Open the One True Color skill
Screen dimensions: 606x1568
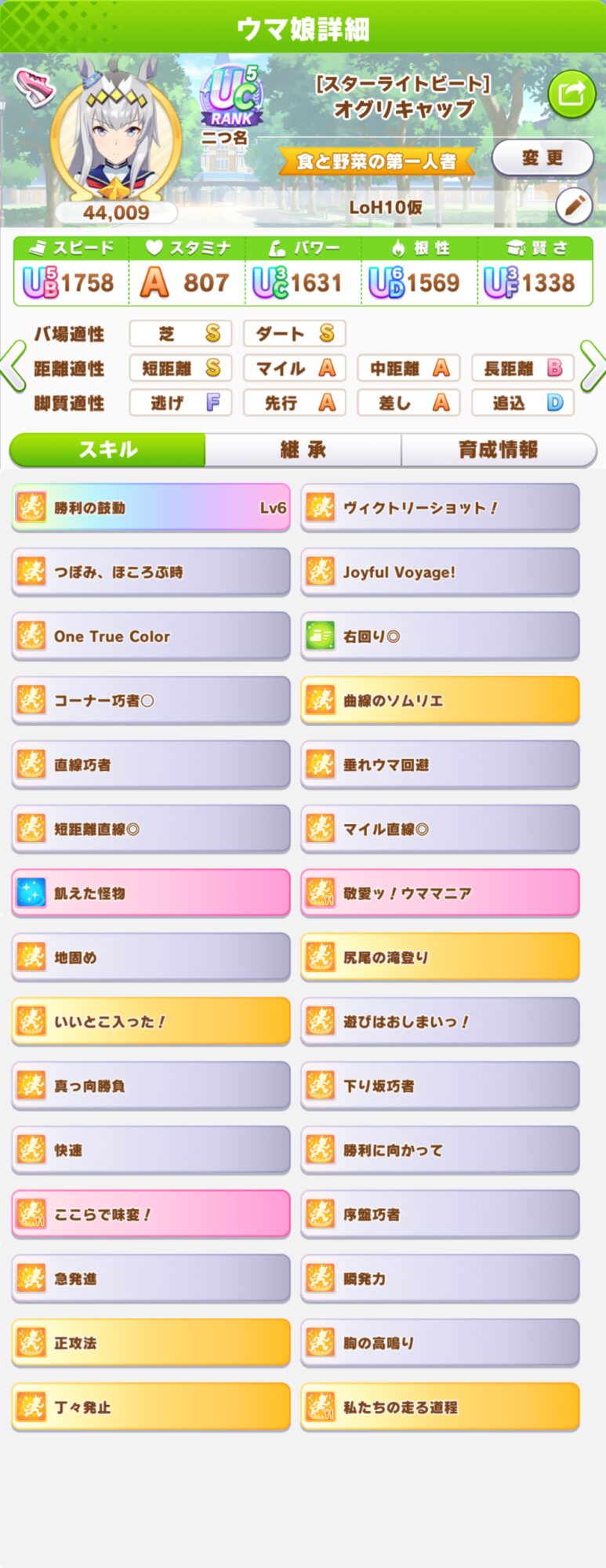[x=151, y=637]
